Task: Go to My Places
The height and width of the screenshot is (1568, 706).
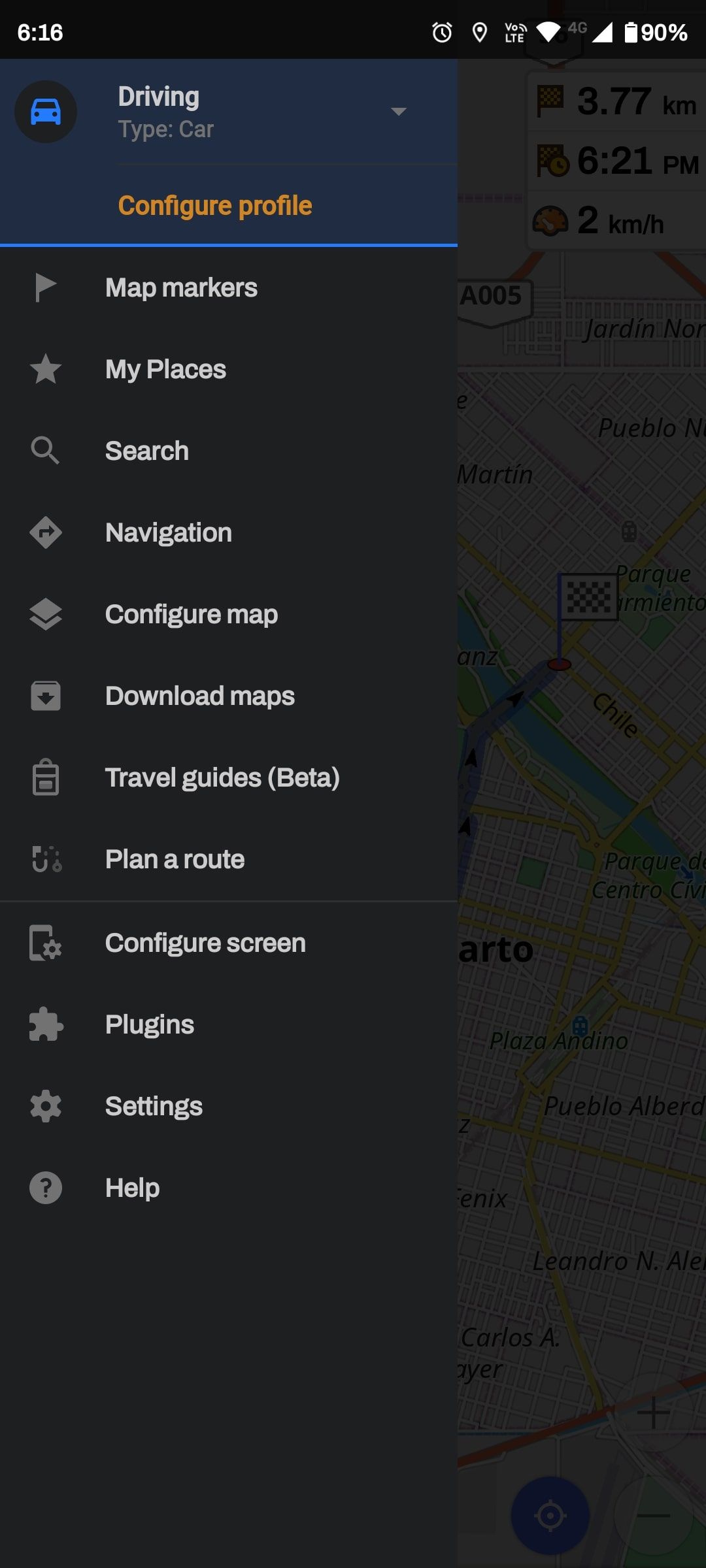Action: coord(165,369)
